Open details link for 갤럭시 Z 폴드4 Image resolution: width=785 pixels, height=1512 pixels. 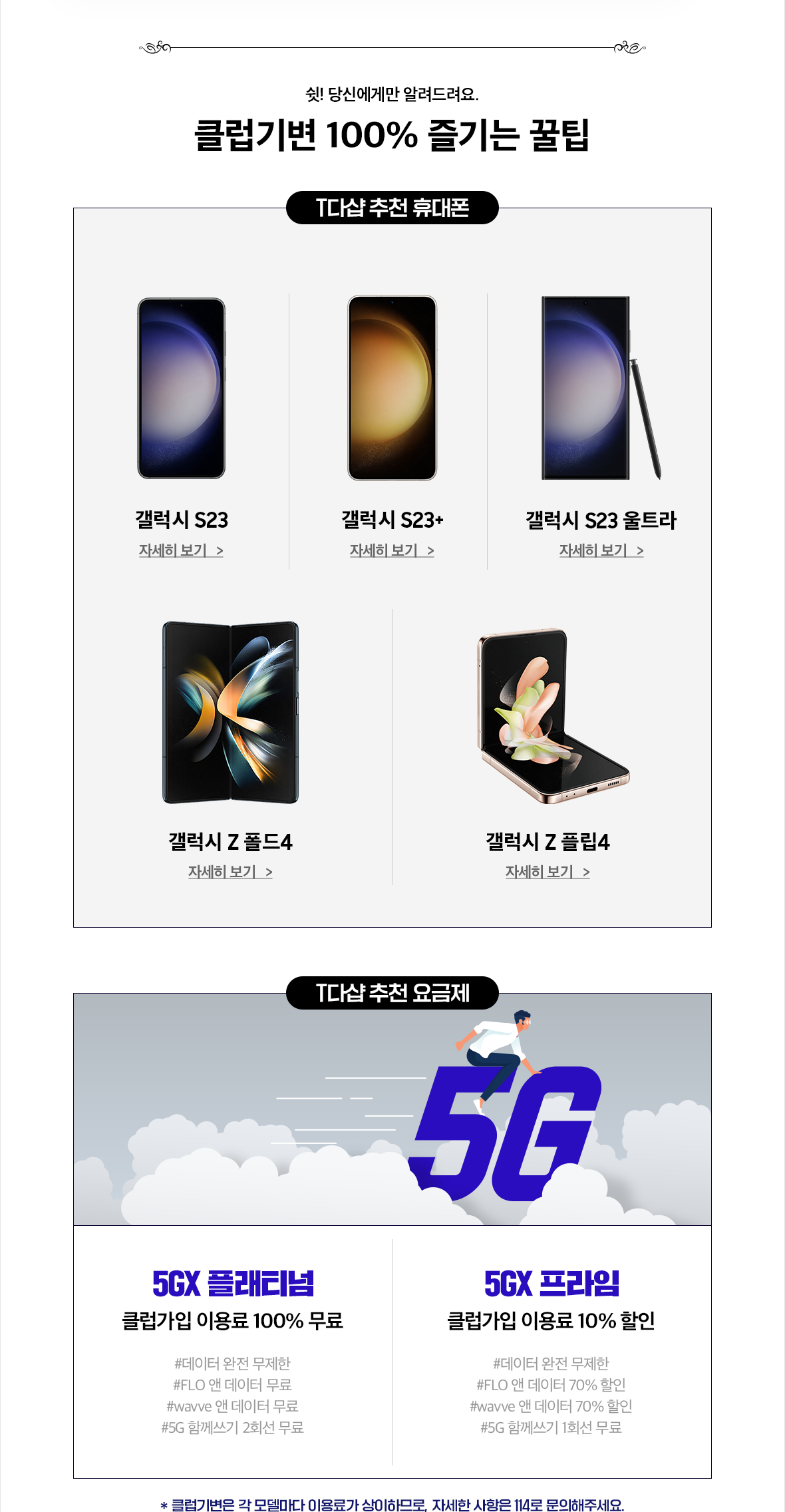(x=230, y=872)
